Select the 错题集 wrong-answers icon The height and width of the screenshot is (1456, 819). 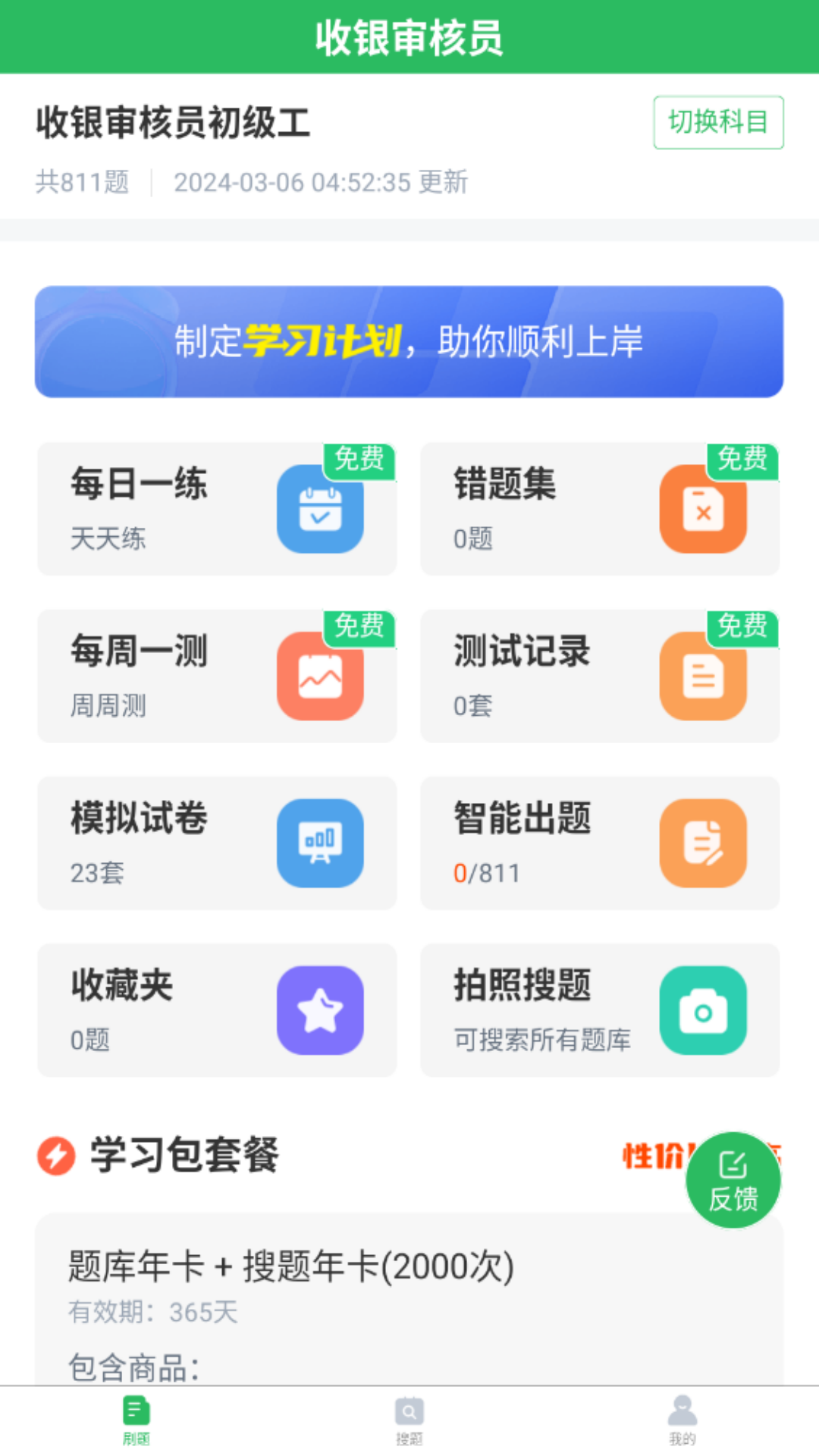pos(704,510)
